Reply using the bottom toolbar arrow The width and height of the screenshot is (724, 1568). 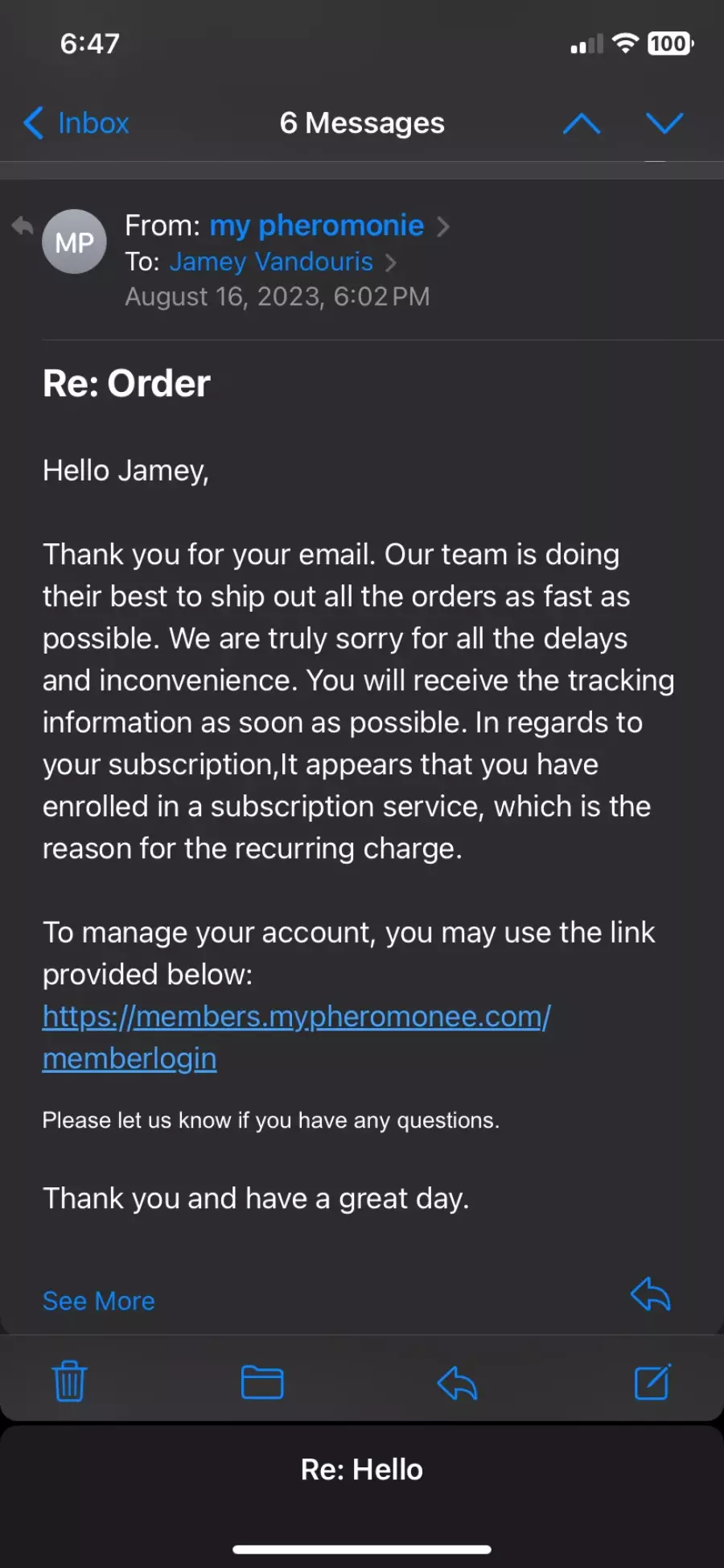tap(457, 1383)
